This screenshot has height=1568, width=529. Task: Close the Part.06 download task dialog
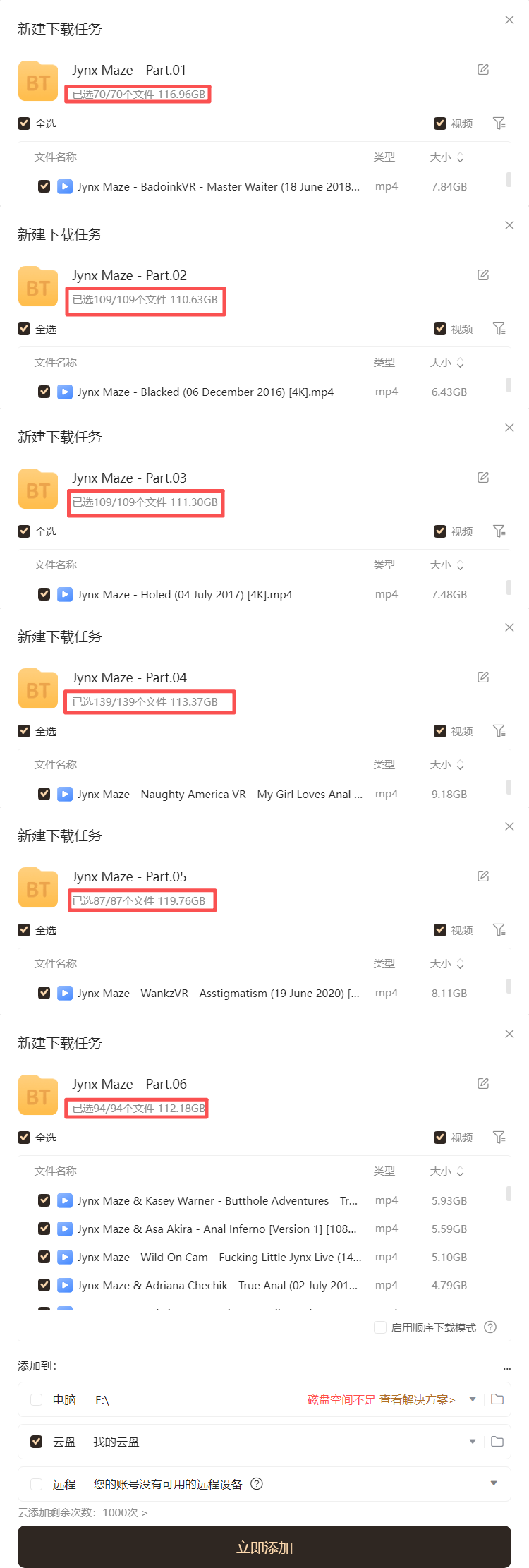pos(509,1034)
